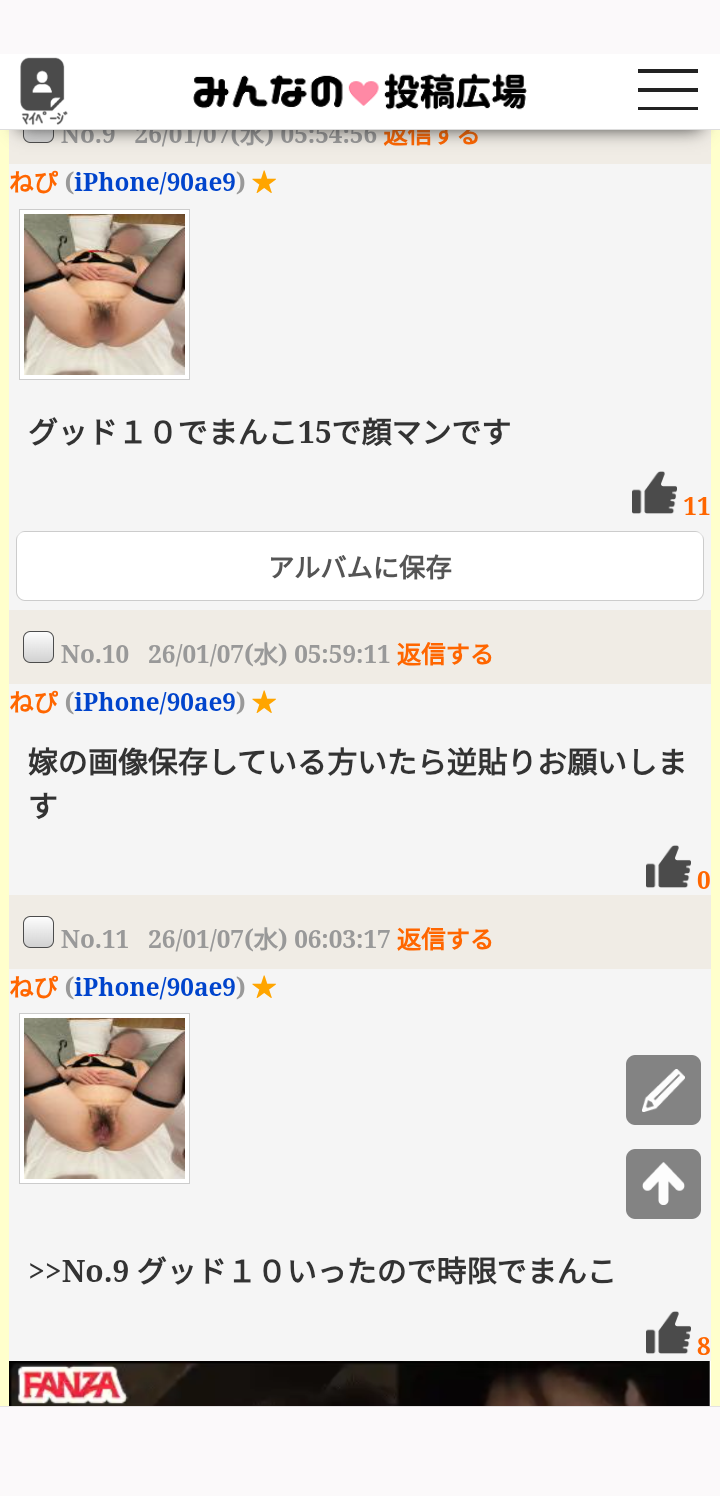Open the みんなの投稿広場 site header
This screenshot has width=720, height=1496.
360,89
